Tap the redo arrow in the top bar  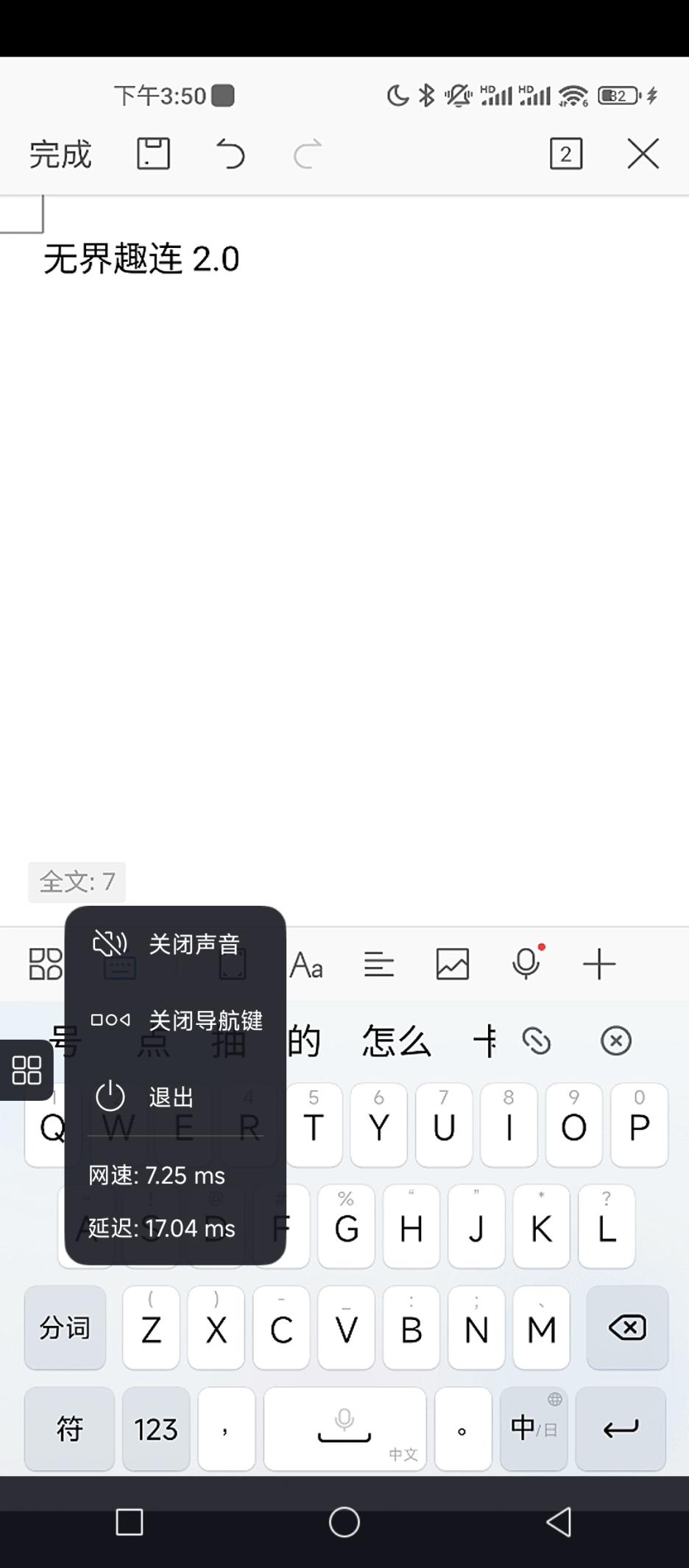click(x=307, y=153)
